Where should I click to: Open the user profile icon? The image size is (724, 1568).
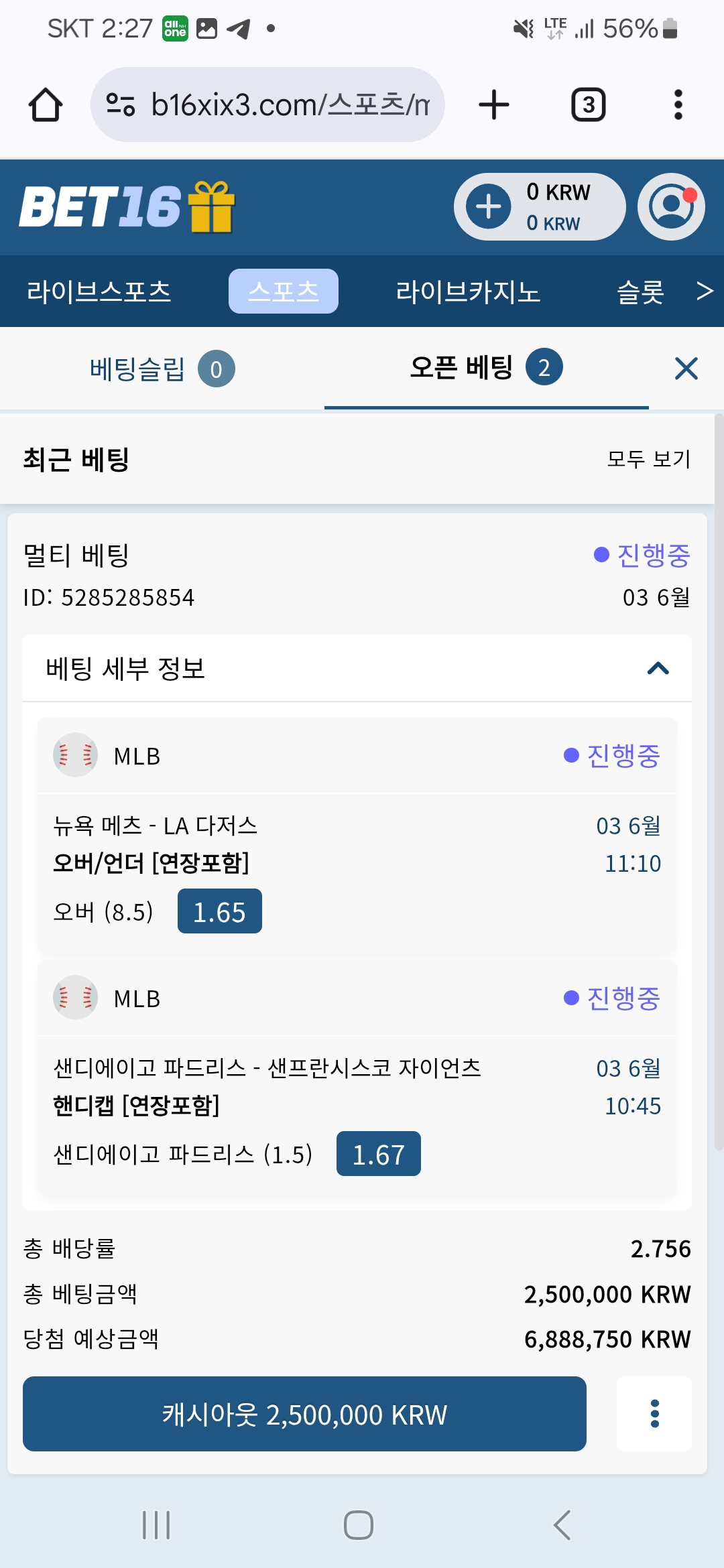pyautogui.click(x=670, y=206)
